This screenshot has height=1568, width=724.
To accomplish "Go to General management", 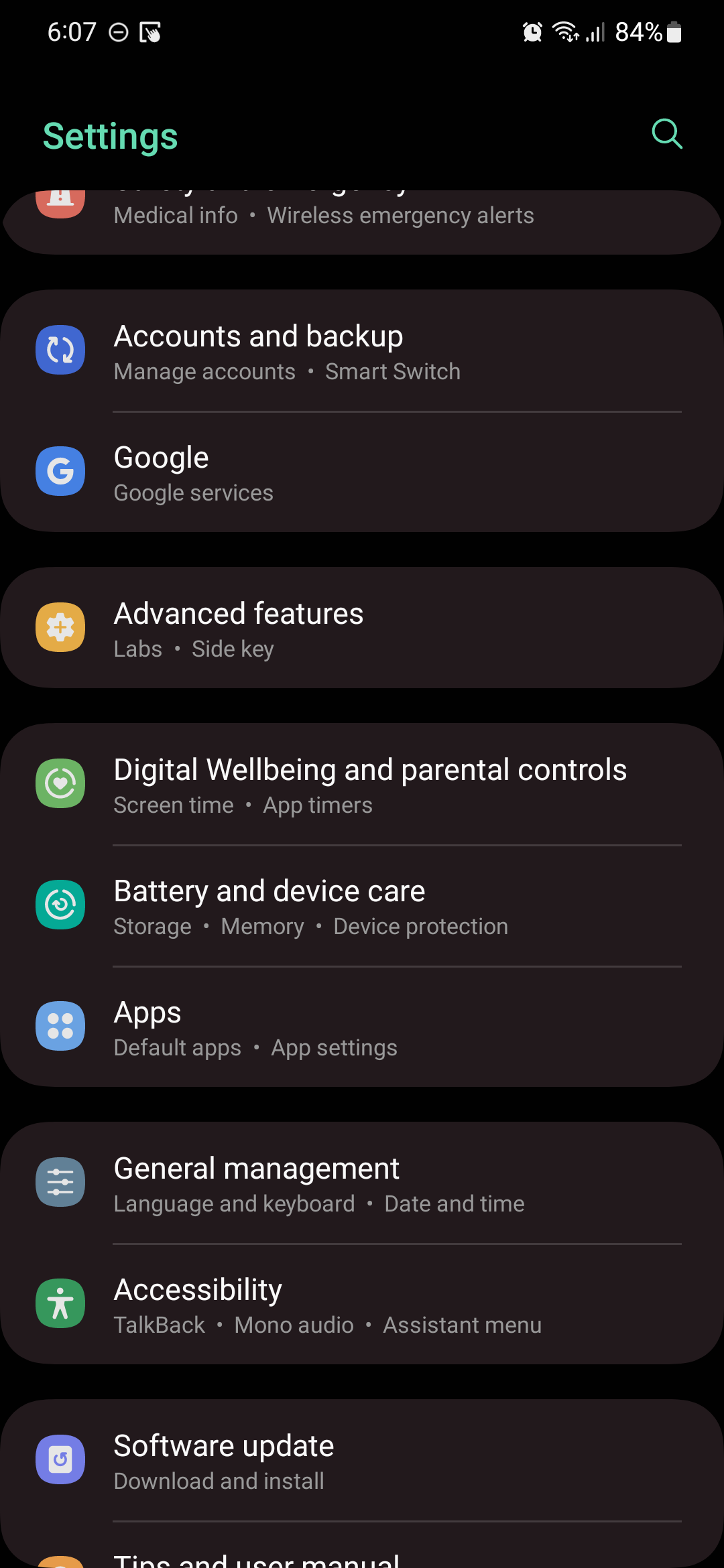I will [362, 1183].
